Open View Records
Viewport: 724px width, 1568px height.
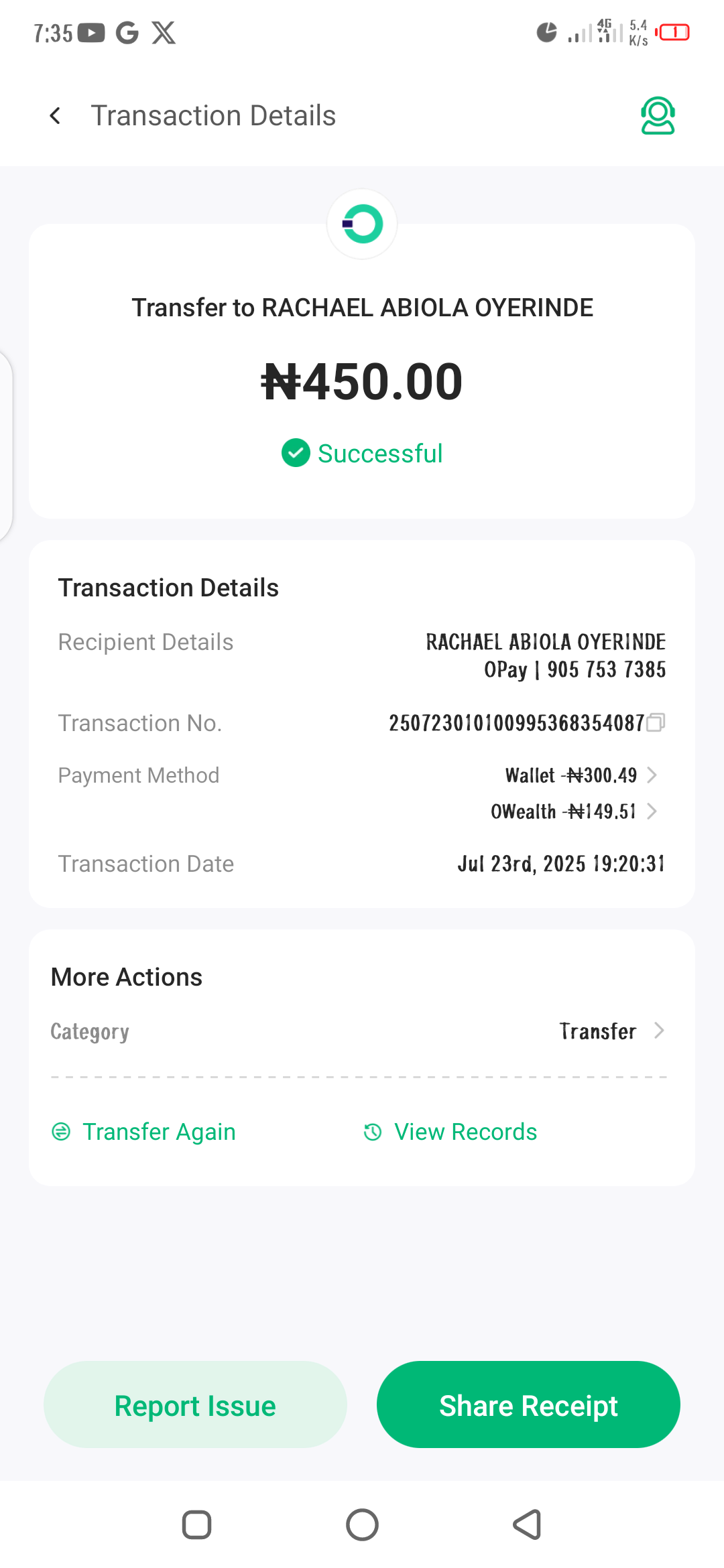click(x=450, y=1132)
